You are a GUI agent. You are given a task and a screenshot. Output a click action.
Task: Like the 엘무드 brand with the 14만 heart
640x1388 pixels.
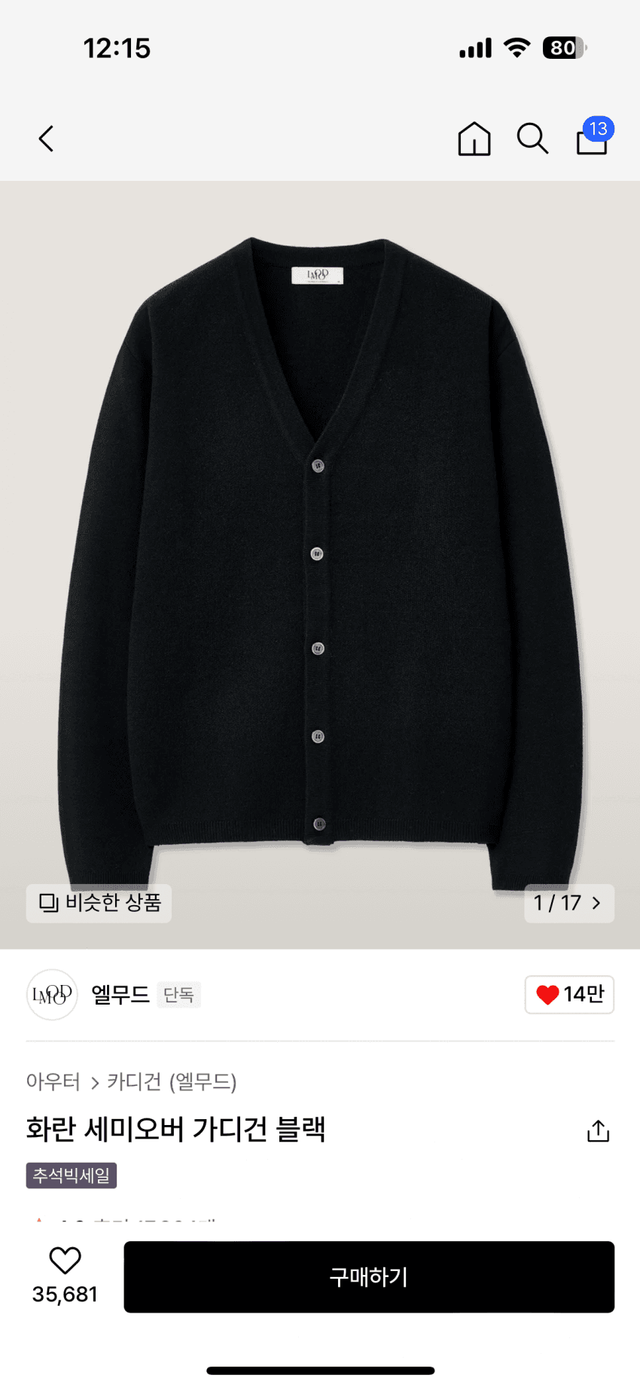click(569, 994)
